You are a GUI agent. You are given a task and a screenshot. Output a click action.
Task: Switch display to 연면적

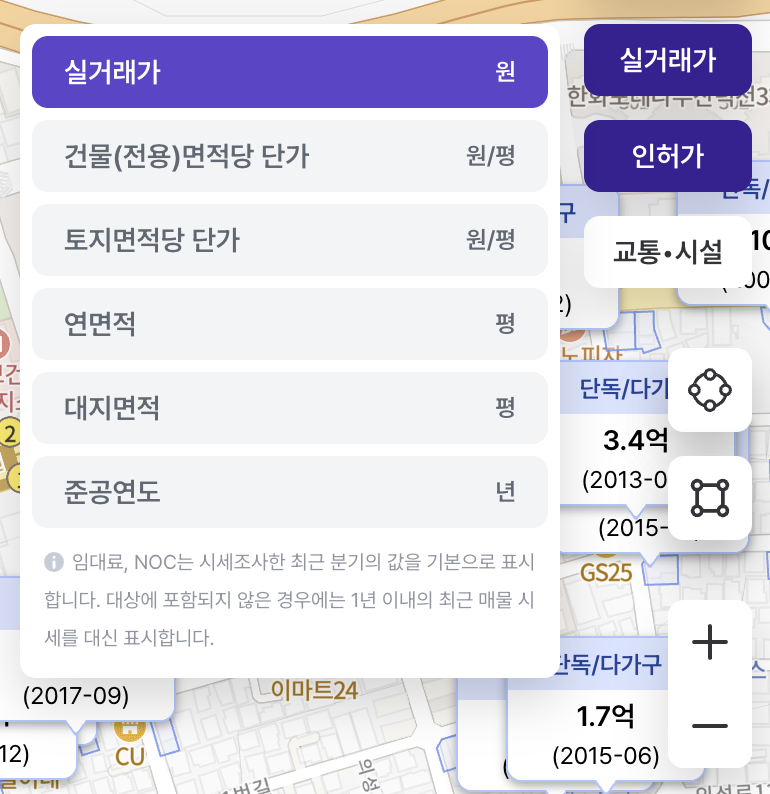click(x=290, y=324)
